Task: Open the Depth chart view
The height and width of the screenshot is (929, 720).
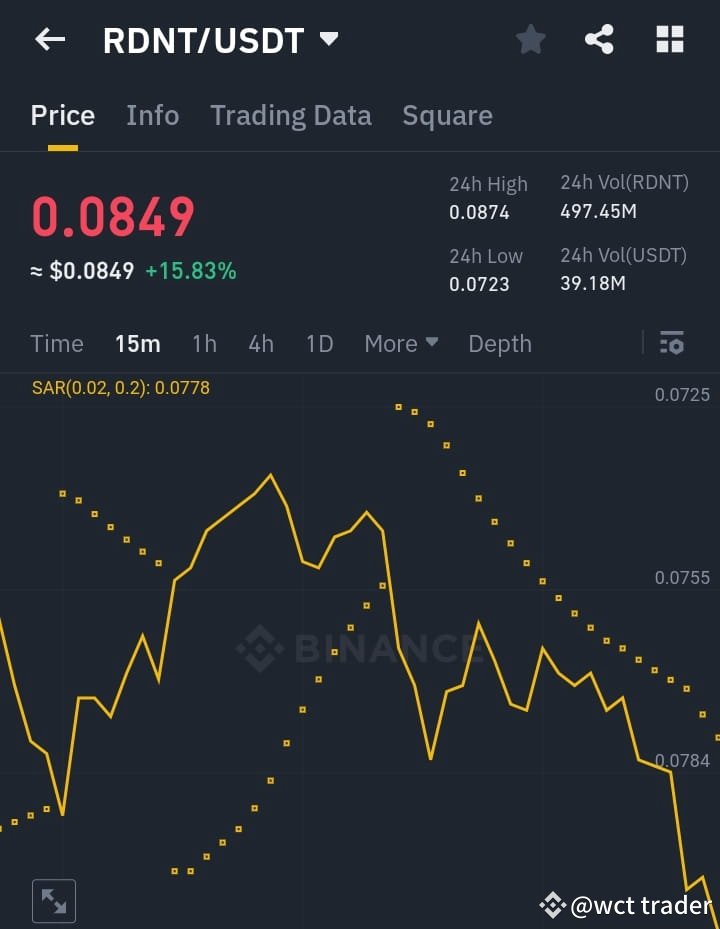Action: 499,343
